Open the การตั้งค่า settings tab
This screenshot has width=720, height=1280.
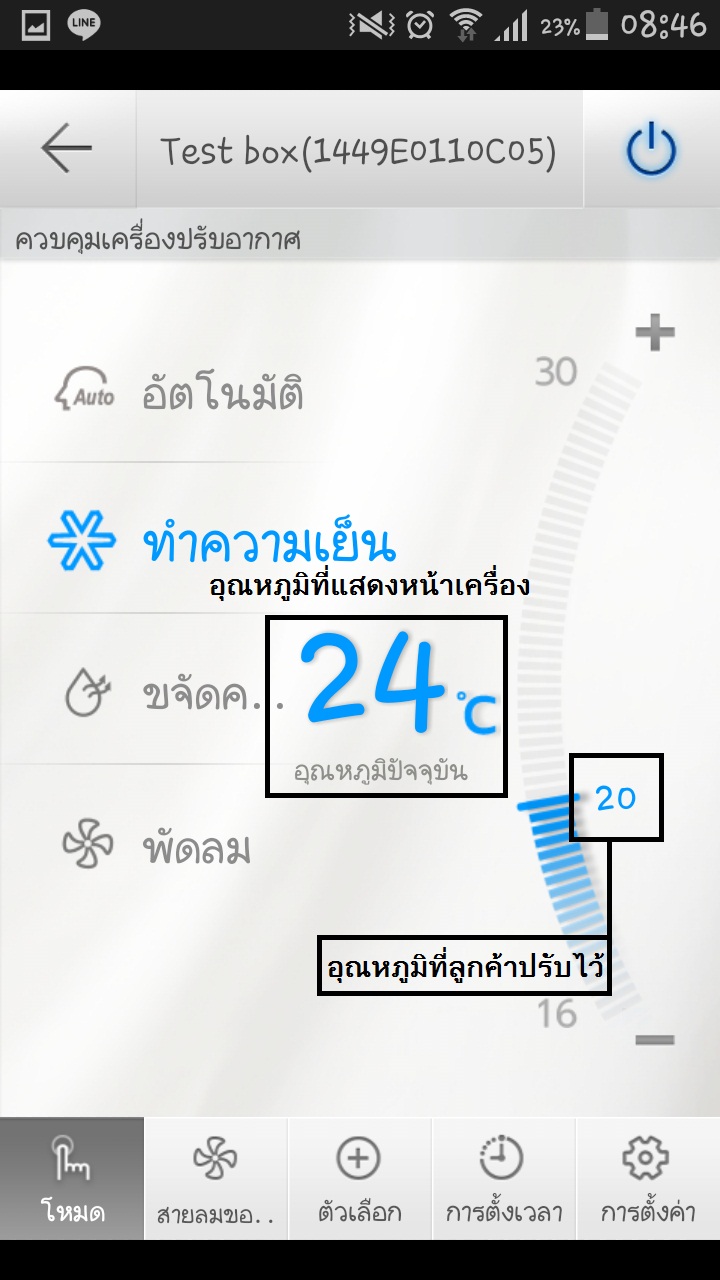(648, 1179)
